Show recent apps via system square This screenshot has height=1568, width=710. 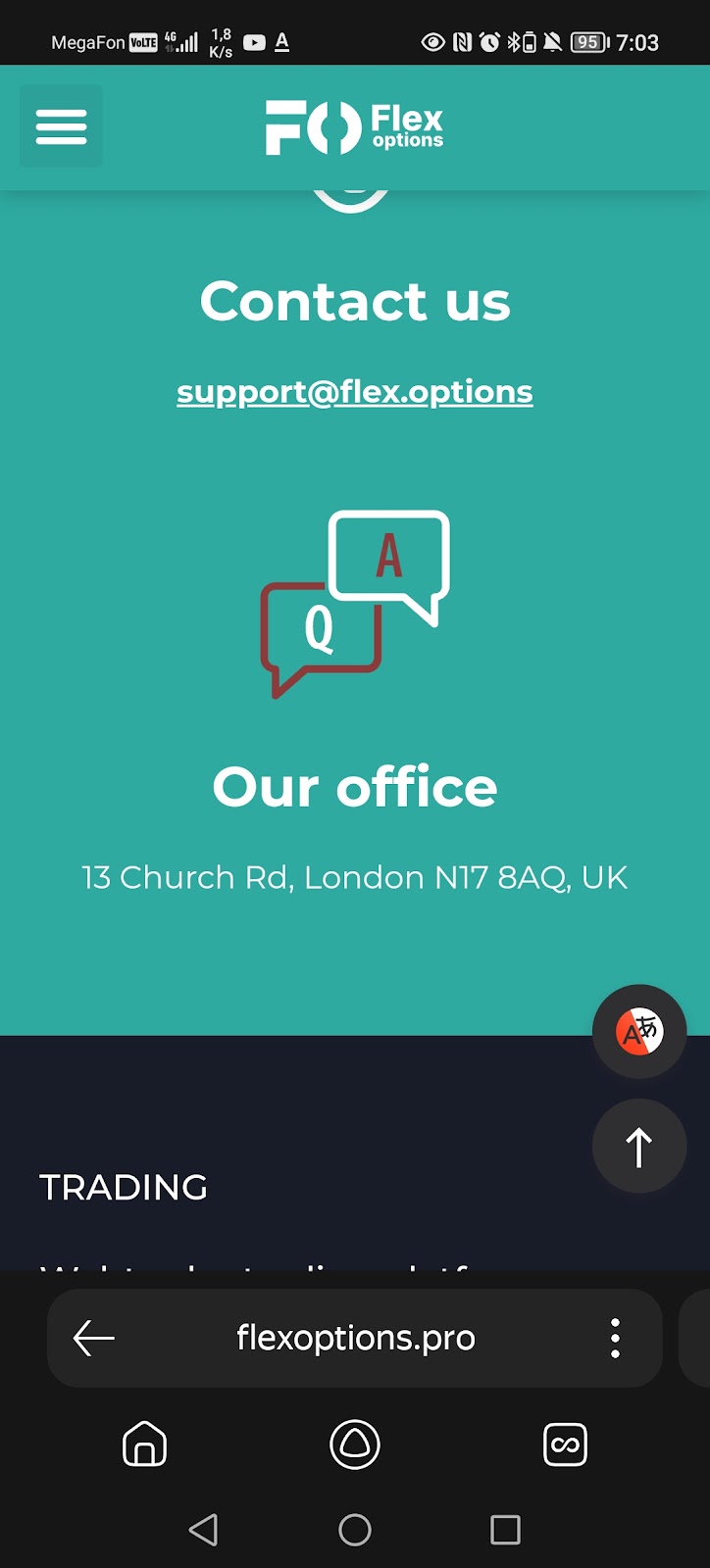pos(505,1530)
